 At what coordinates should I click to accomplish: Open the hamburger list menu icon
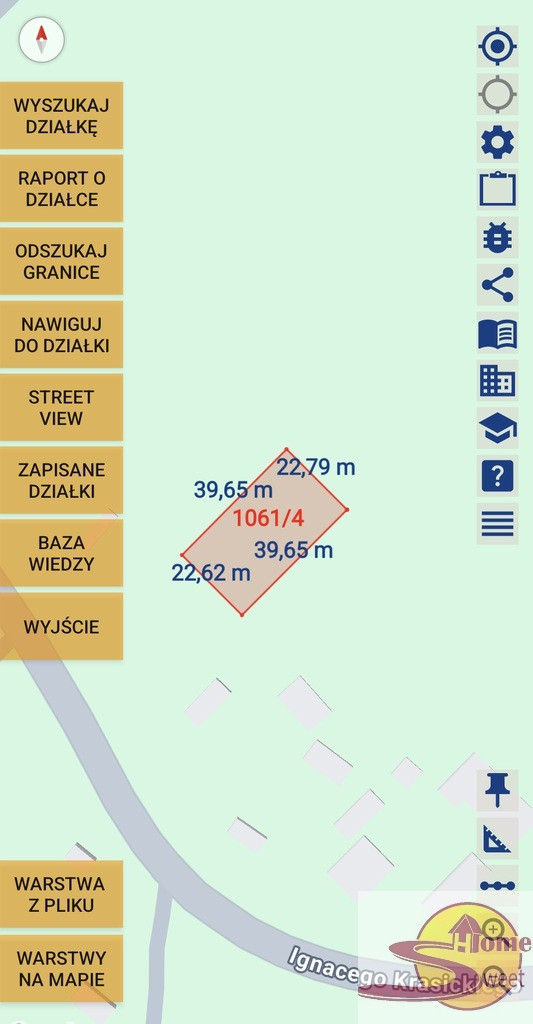pyautogui.click(x=498, y=523)
